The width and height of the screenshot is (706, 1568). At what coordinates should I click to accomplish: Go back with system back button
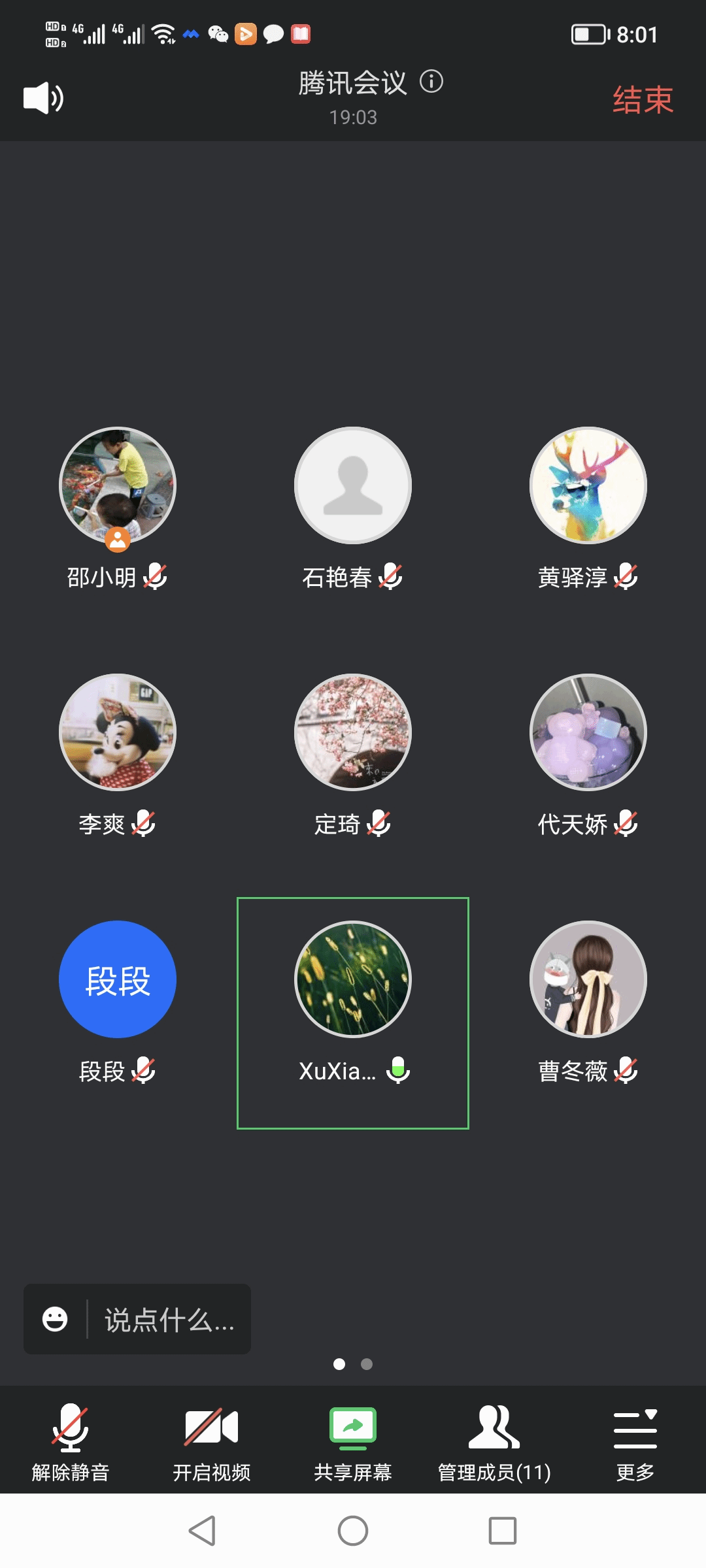pos(203,1530)
